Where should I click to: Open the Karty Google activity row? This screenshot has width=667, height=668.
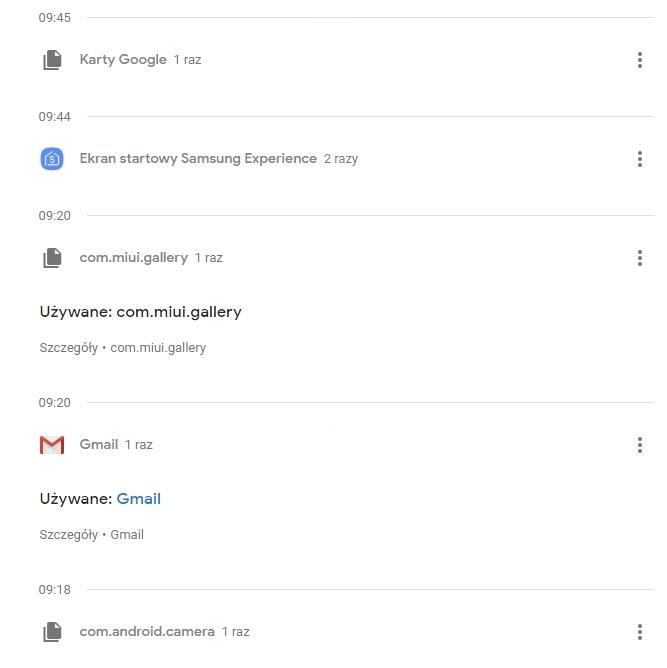(x=123, y=60)
